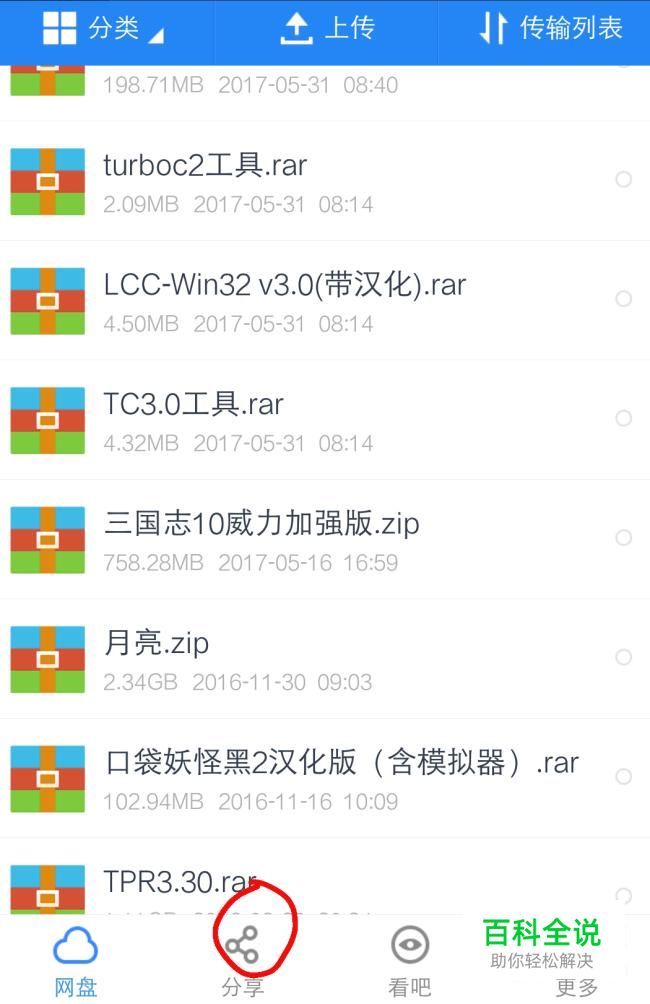Screen dimensions: 650x1004
Task: Open 三国志10威力加强版.zip
Action: point(262,523)
